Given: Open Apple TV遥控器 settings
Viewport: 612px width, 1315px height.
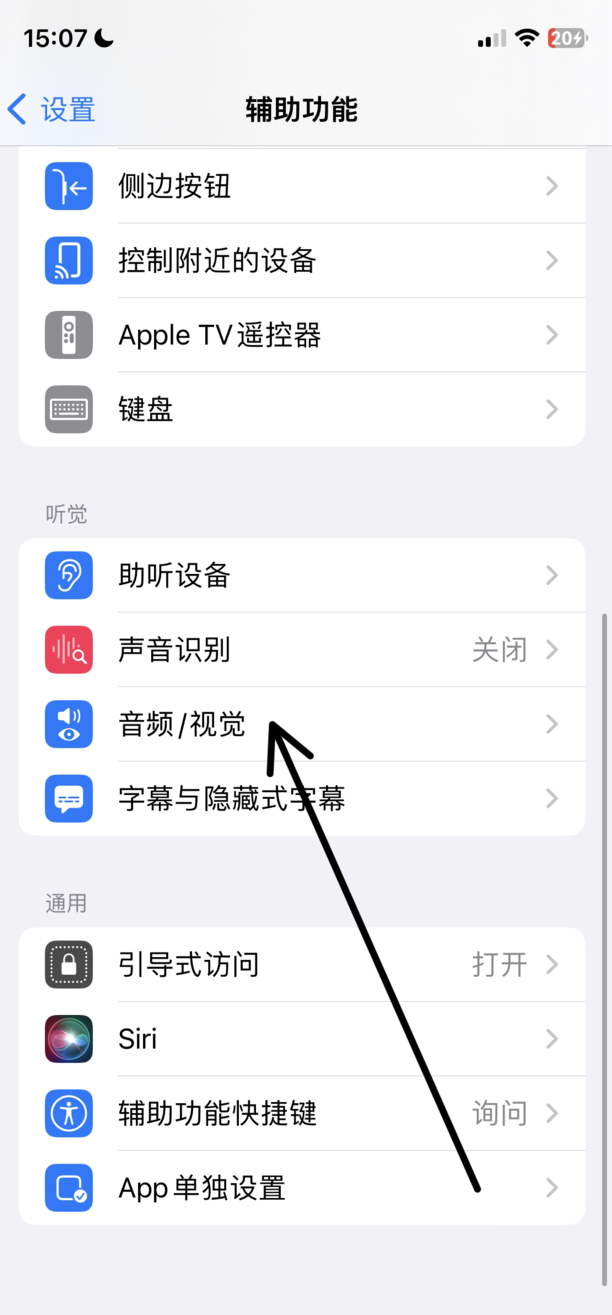Looking at the screenshot, I should point(301,335).
